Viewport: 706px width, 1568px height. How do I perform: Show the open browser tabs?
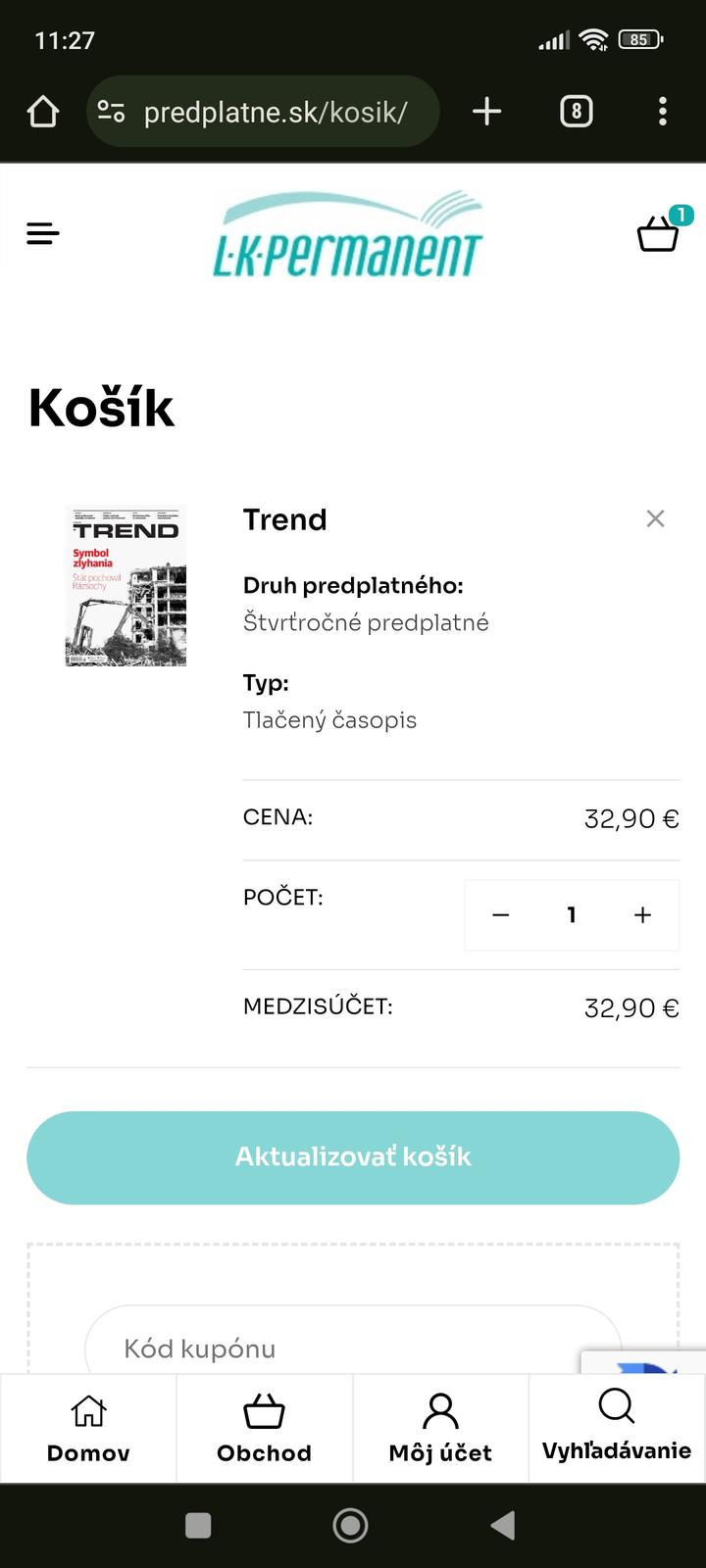[576, 112]
